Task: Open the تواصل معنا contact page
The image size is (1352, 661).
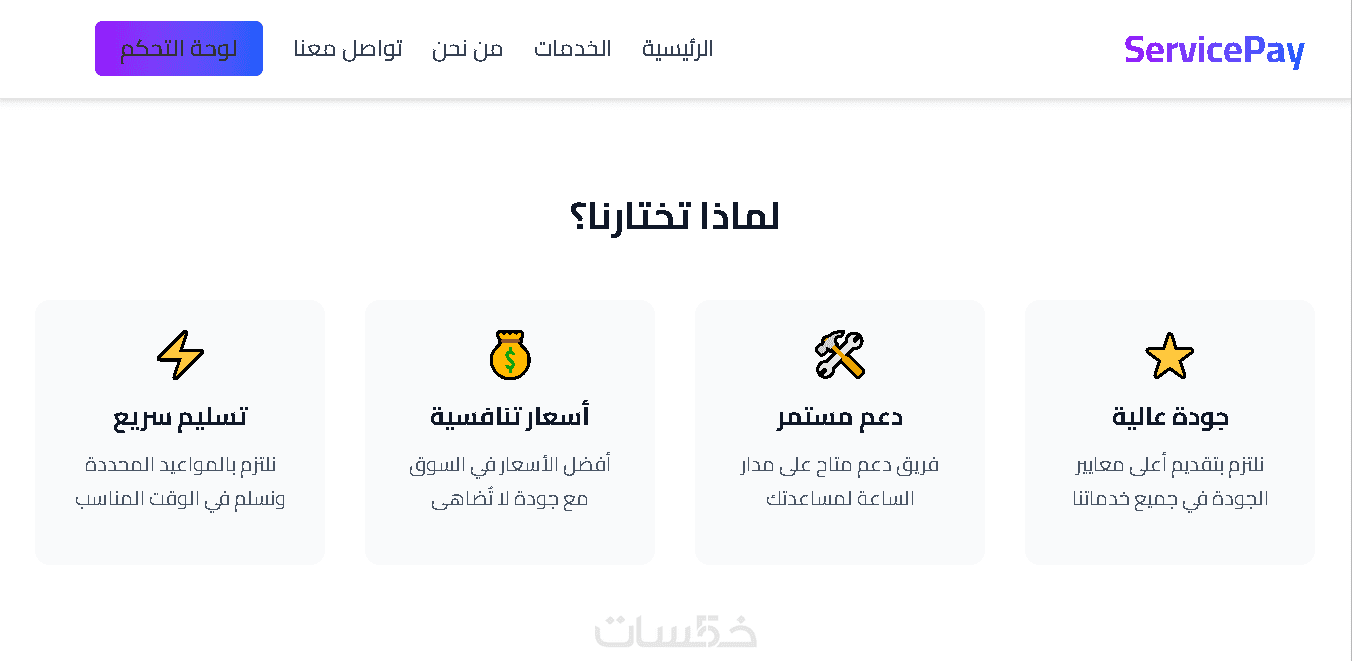Action: [x=348, y=49]
